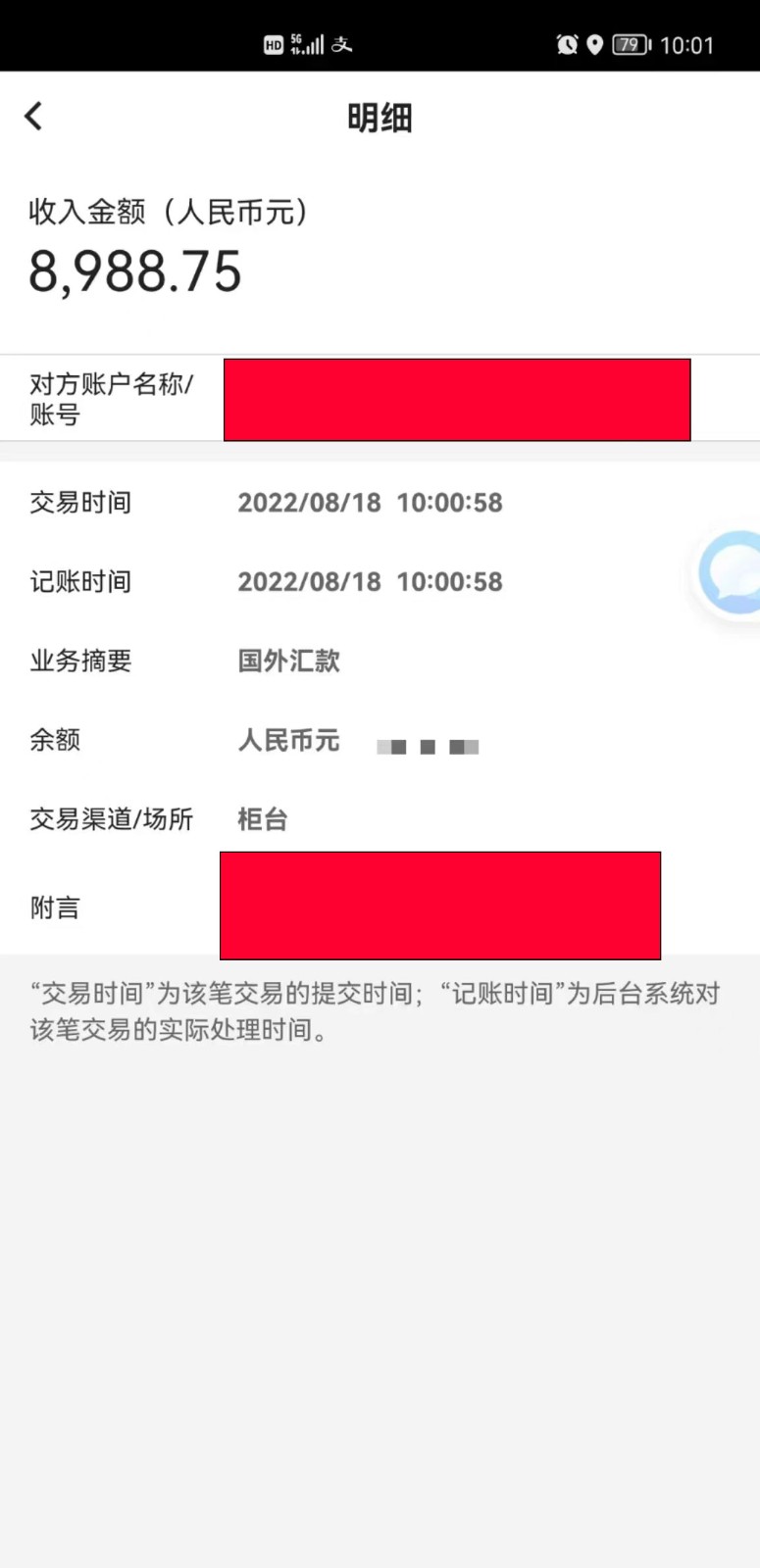Select the 交易时间 timestamp 2022/08/18
The image size is (760, 1568).
click(370, 502)
